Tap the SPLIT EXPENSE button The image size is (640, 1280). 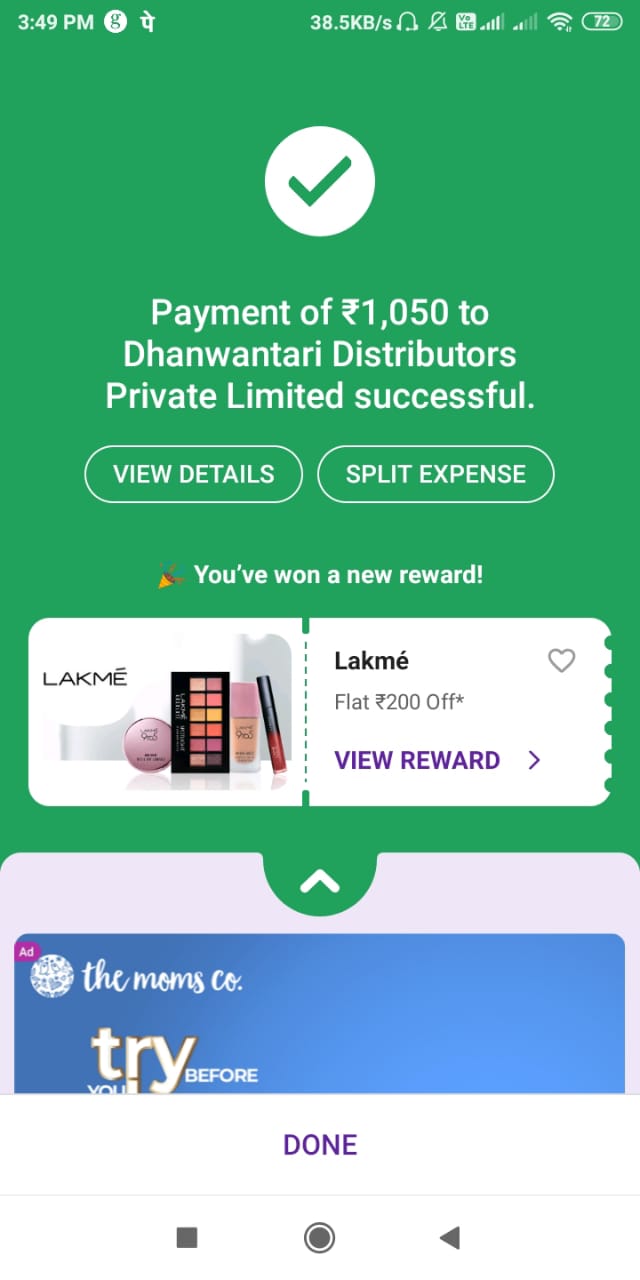(x=435, y=474)
